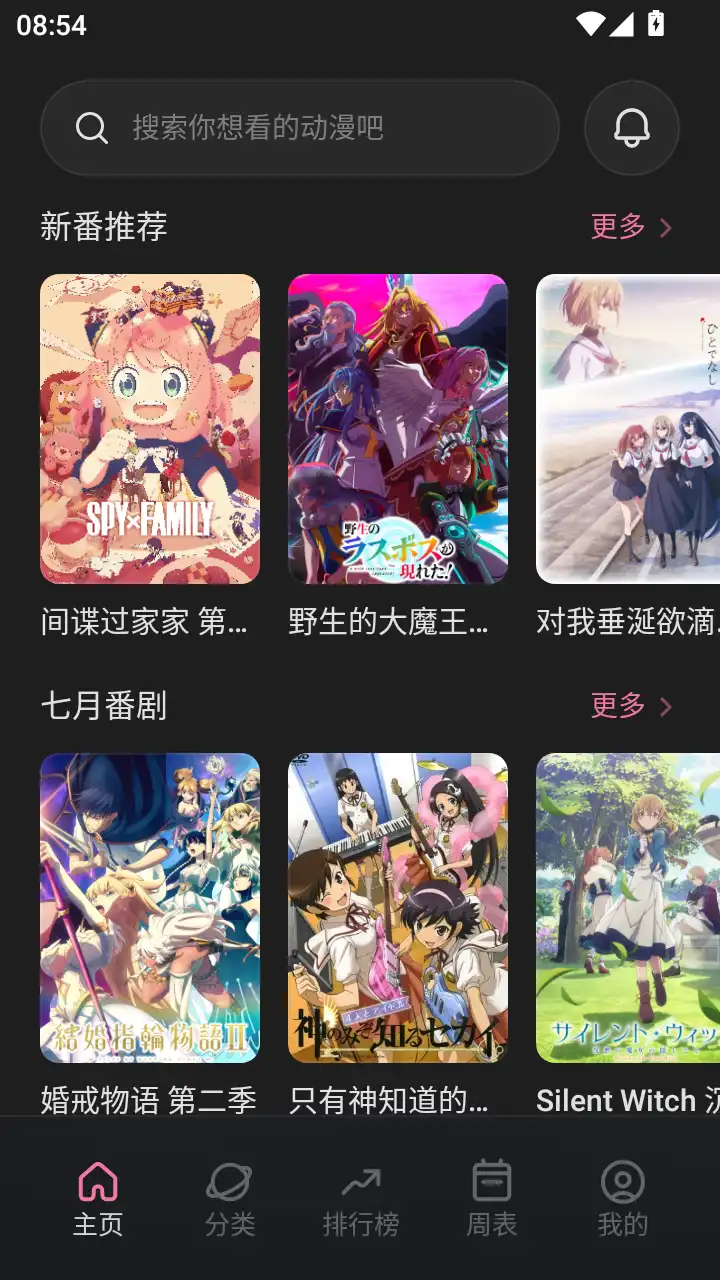This screenshot has height=1280, width=720.
Task: Switch to the 分类 tab
Action: tap(228, 1197)
